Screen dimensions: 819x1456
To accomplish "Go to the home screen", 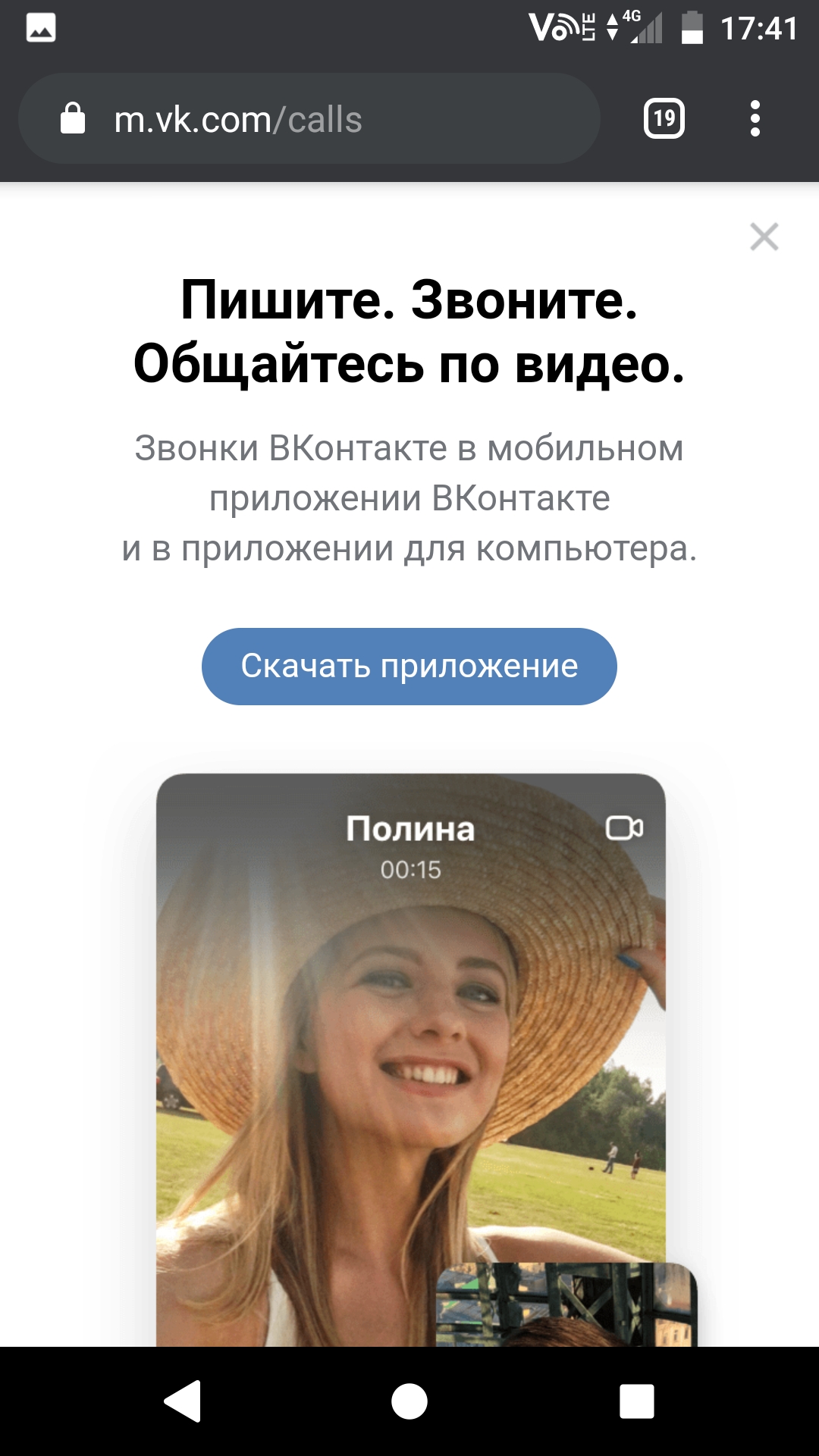I will tap(409, 1401).
